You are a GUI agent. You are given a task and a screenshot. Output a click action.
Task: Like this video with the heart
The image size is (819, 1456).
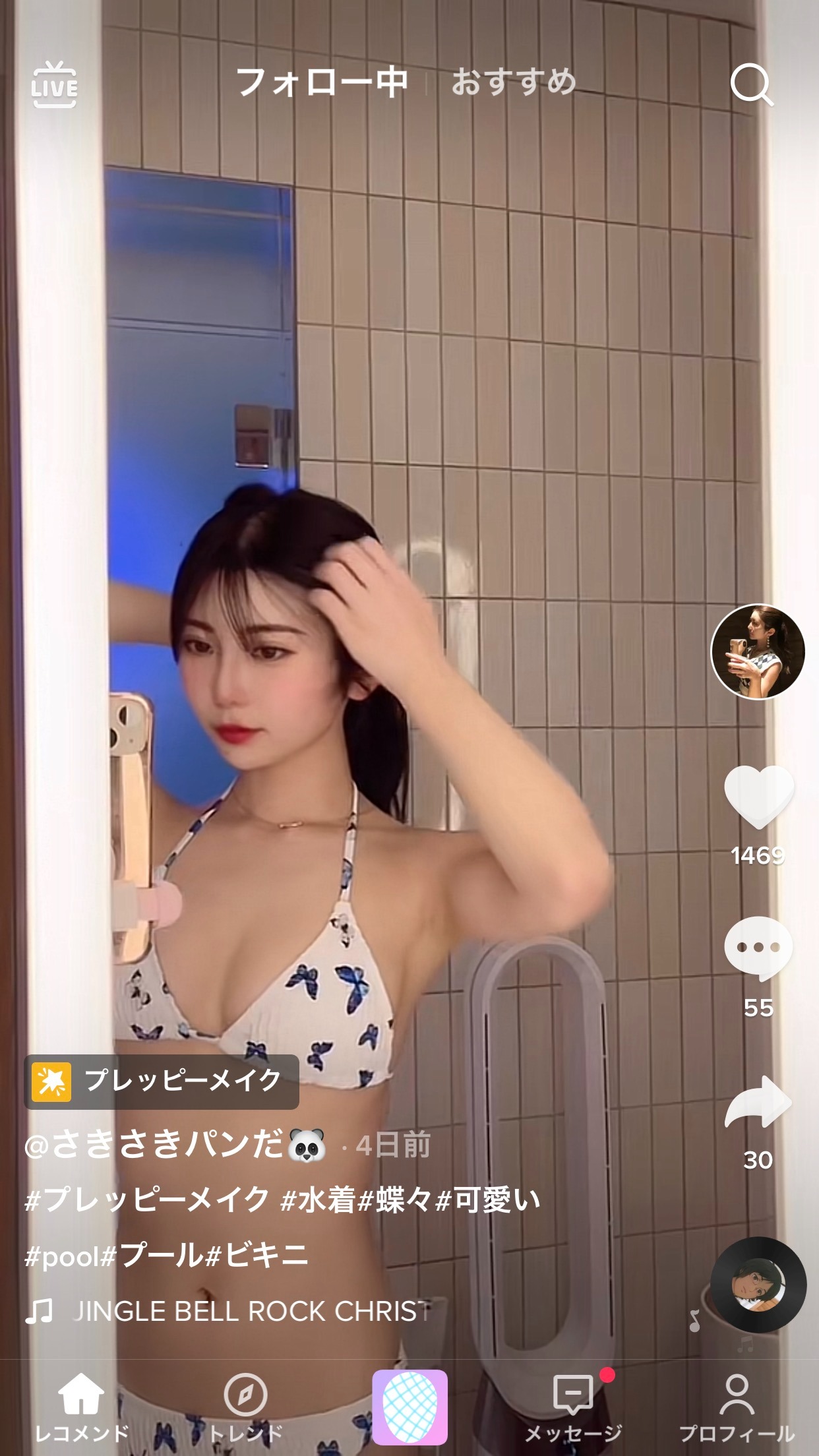758,797
